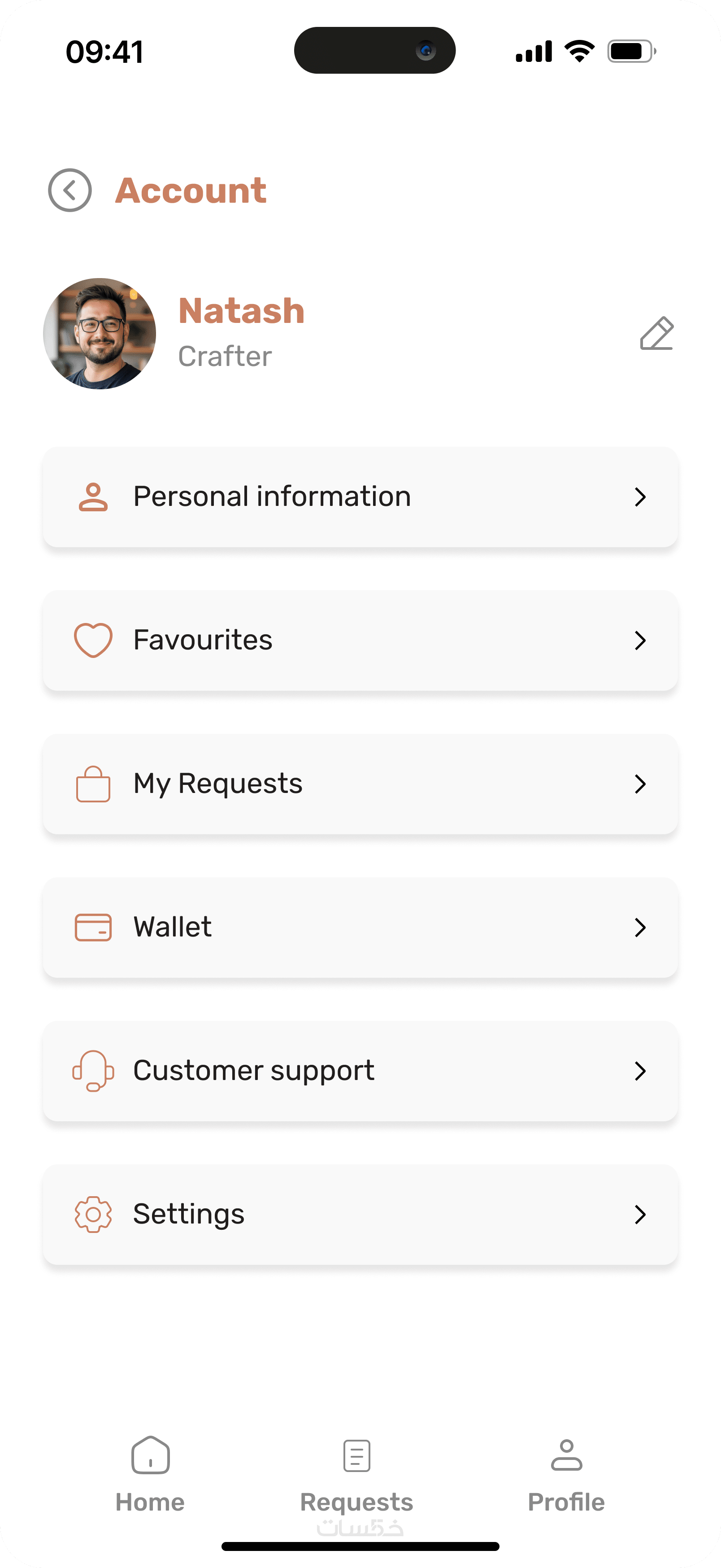Screen dimensions: 721x1568
Task: View your Favourites list
Action: pyautogui.click(x=360, y=640)
